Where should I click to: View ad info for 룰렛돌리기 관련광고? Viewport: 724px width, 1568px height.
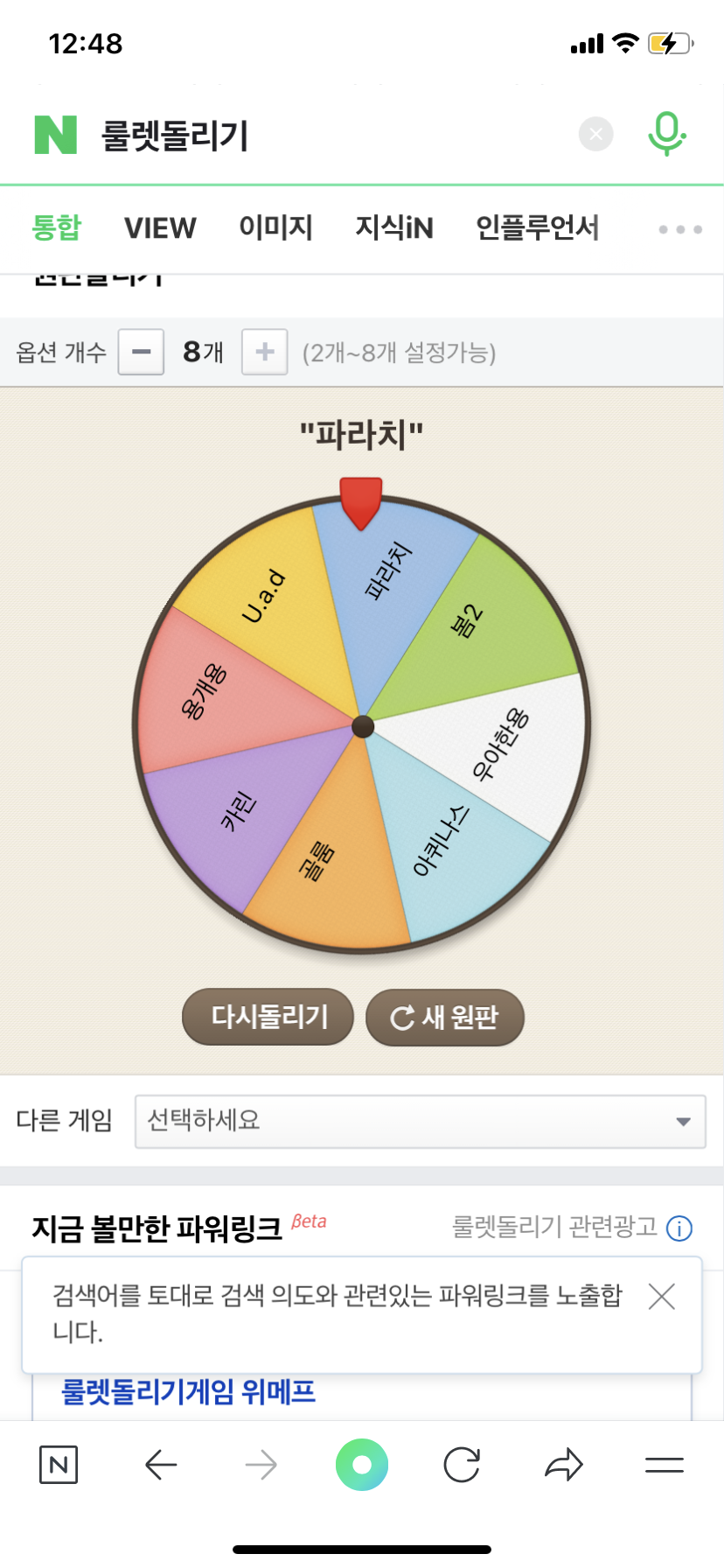(679, 1228)
